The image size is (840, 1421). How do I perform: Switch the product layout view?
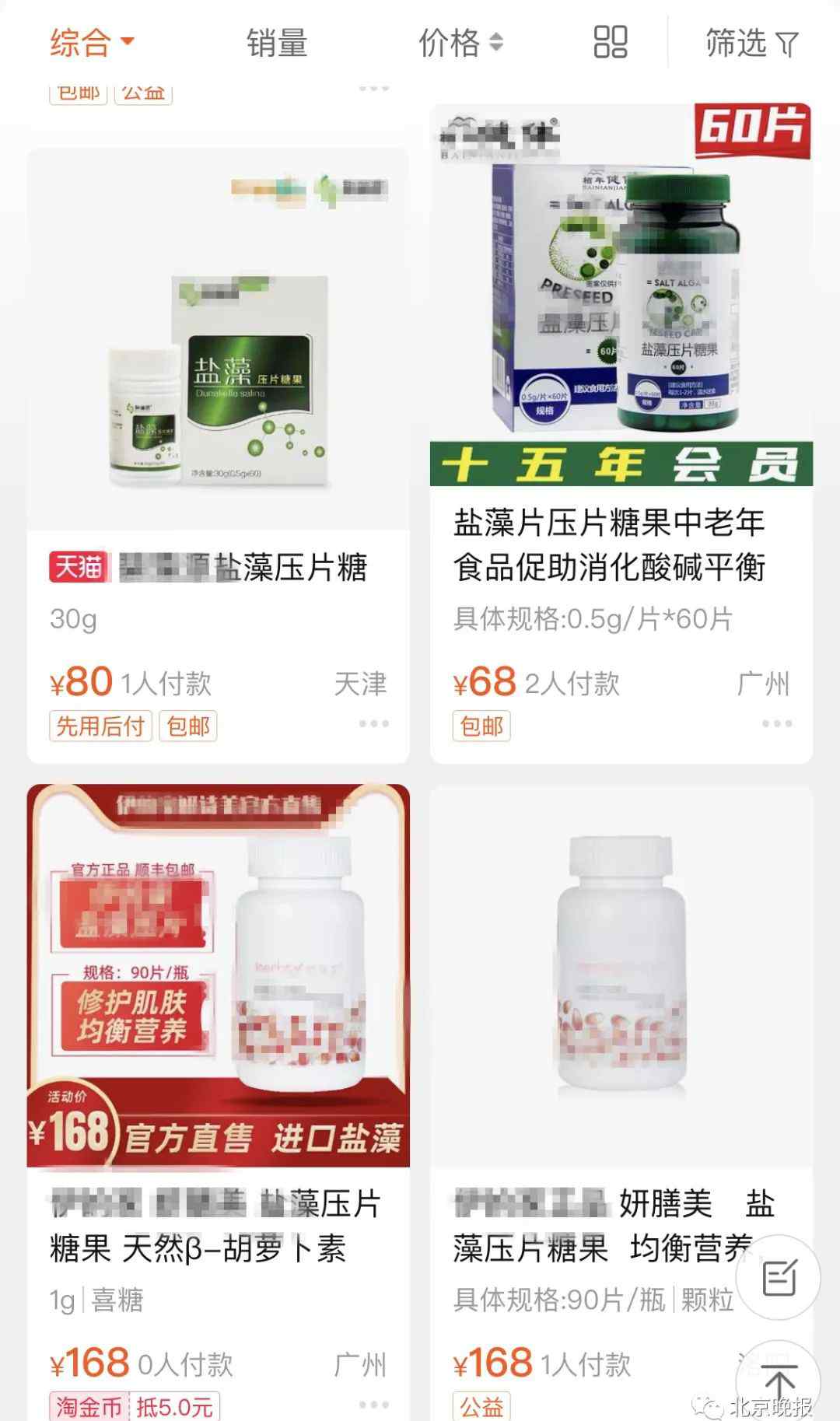click(x=610, y=42)
